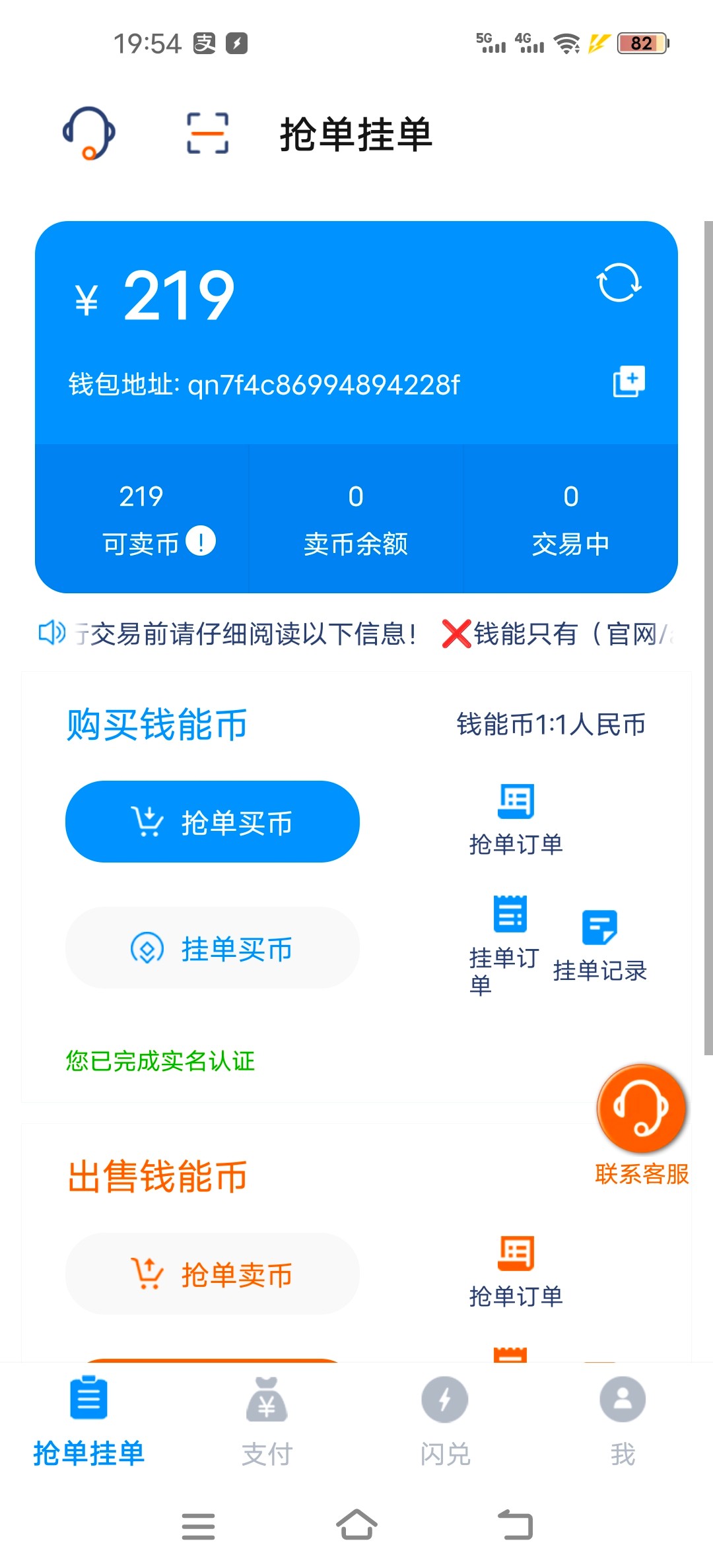The height and width of the screenshot is (1568, 713).
Task: Open 抢单订单 under 购买钱能币
Action: pos(516,820)
